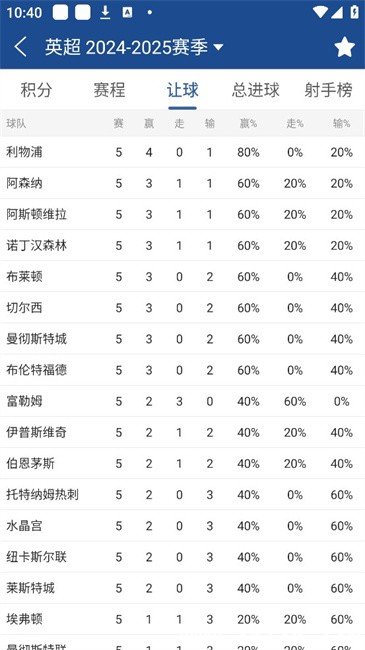Open the 利物浦 team row

coord(182,152)
